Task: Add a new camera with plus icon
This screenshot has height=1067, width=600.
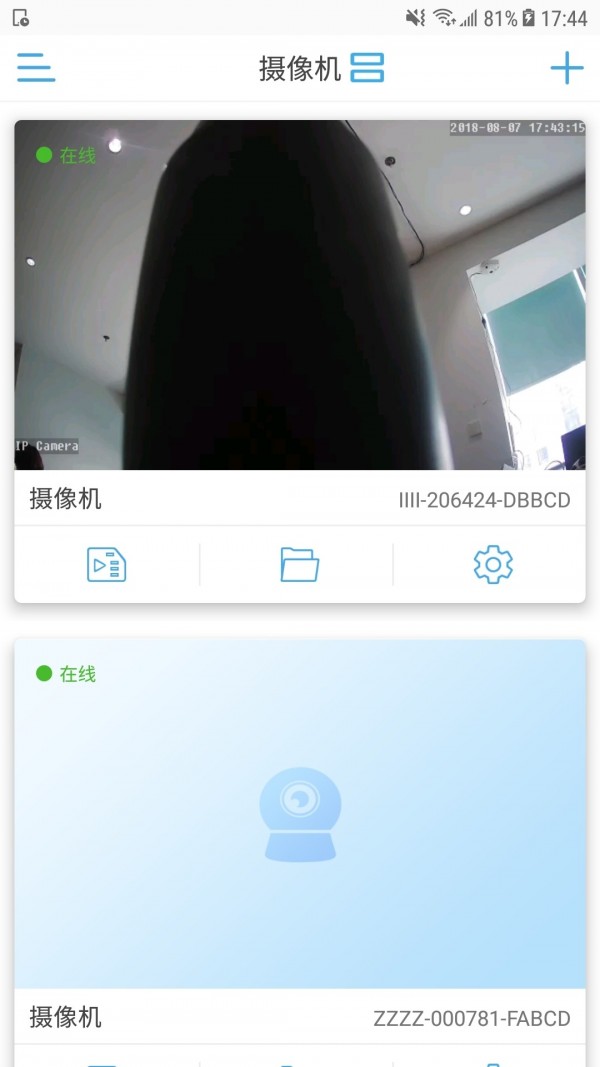Action: coord(566,68)
